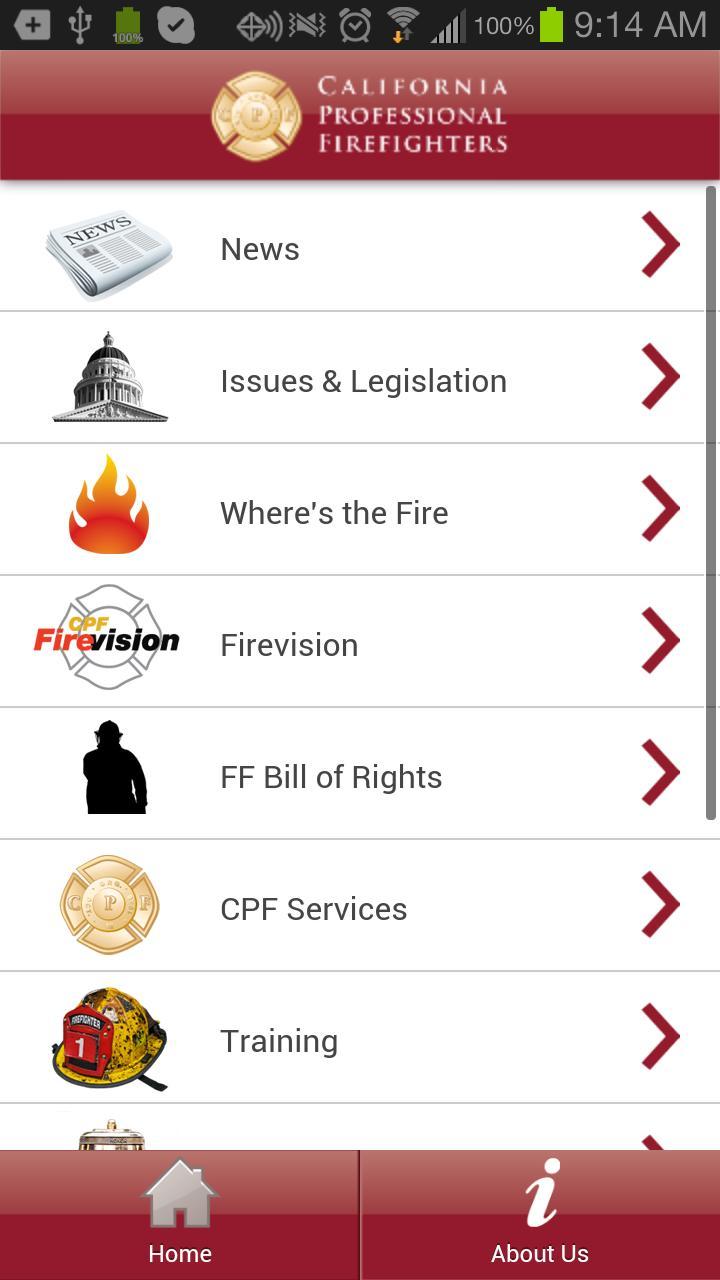This screenshot has width=720, height=1280.
Task: Switch to the Home tab
Action: click(180, 1214)
